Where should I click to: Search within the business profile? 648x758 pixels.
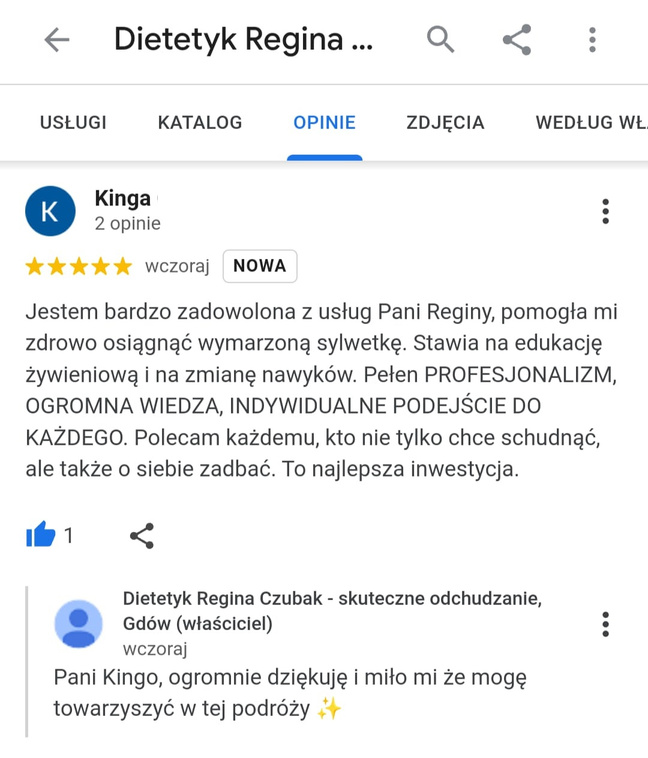pos(440,40)
